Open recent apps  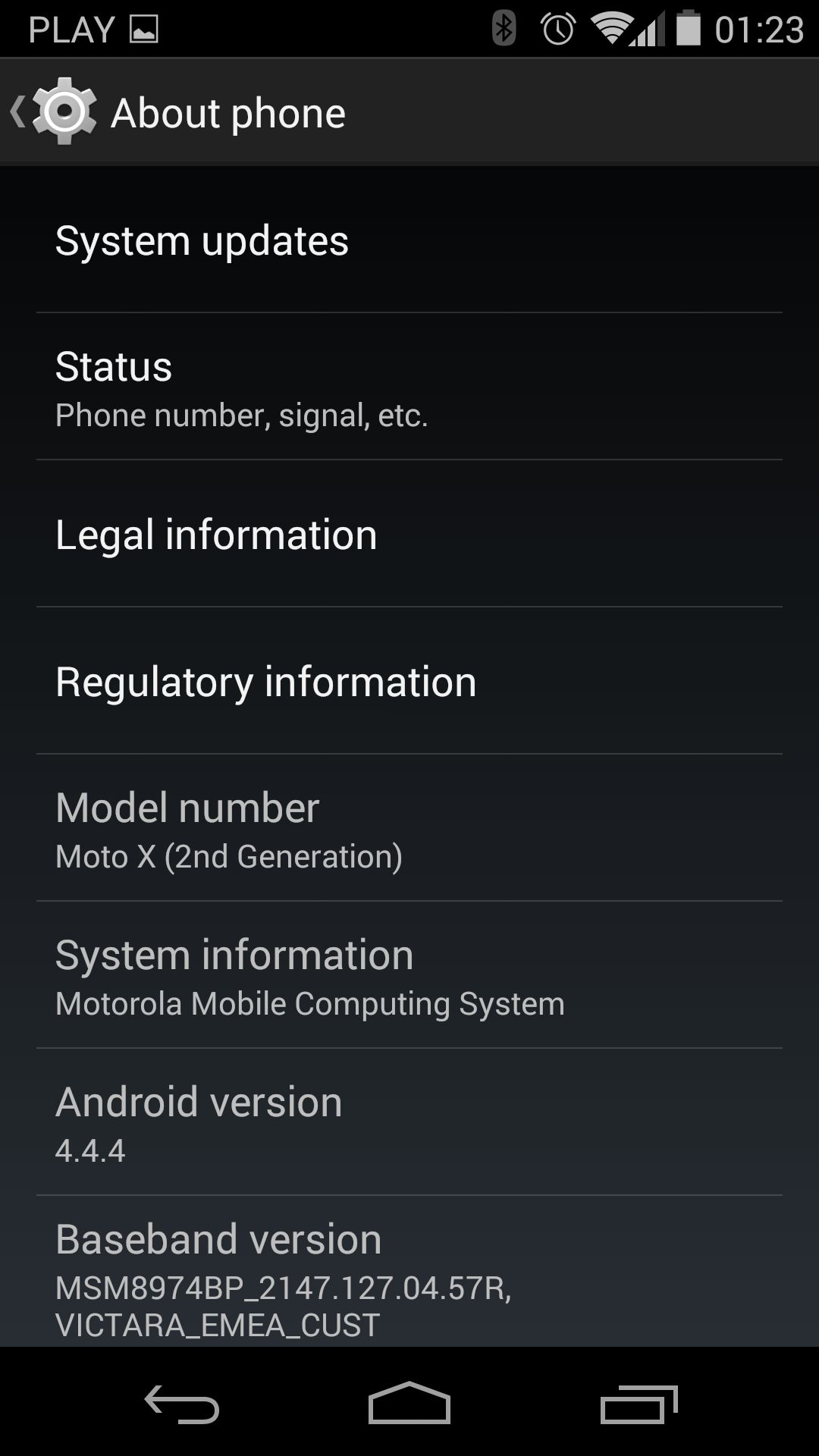tap(639, 1403)
